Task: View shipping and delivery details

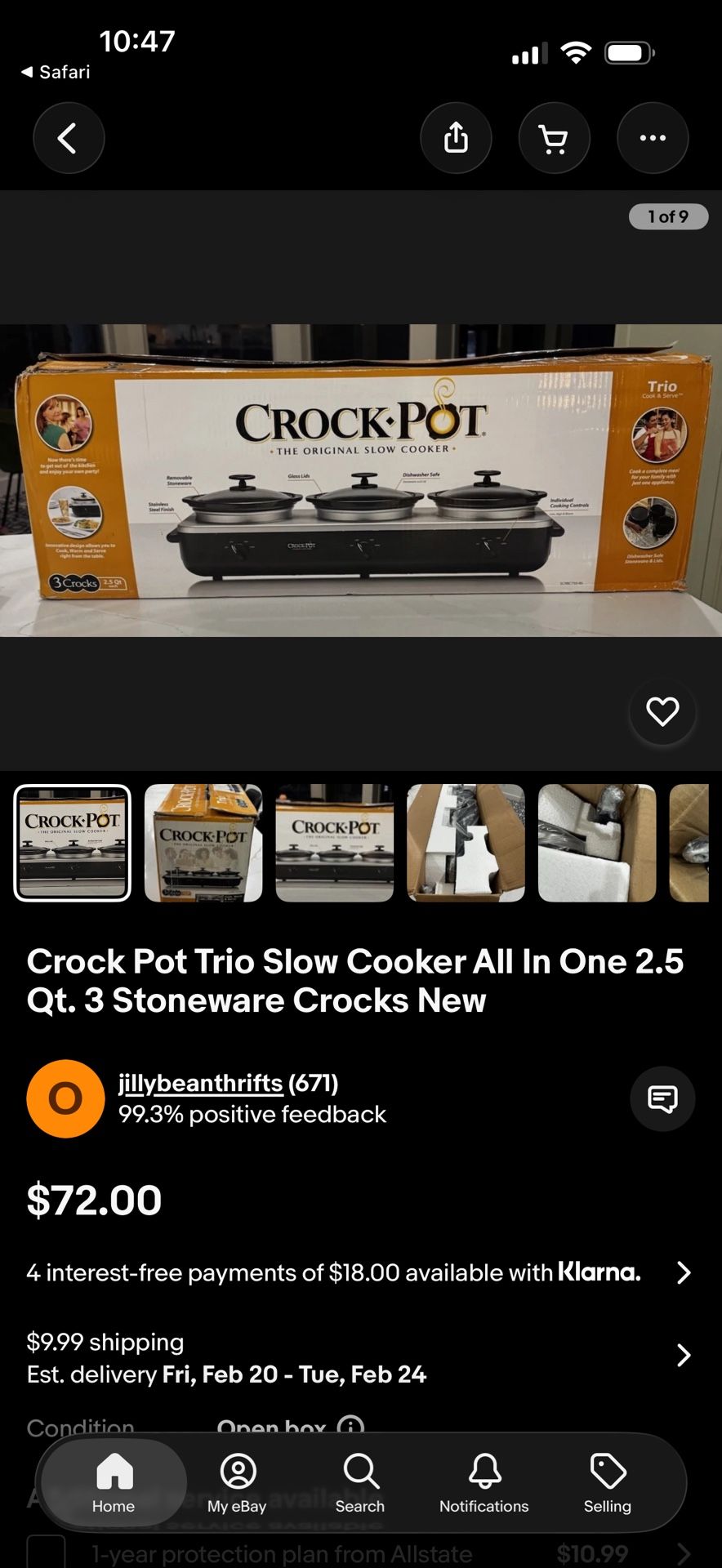Action: coord(684,1356)
